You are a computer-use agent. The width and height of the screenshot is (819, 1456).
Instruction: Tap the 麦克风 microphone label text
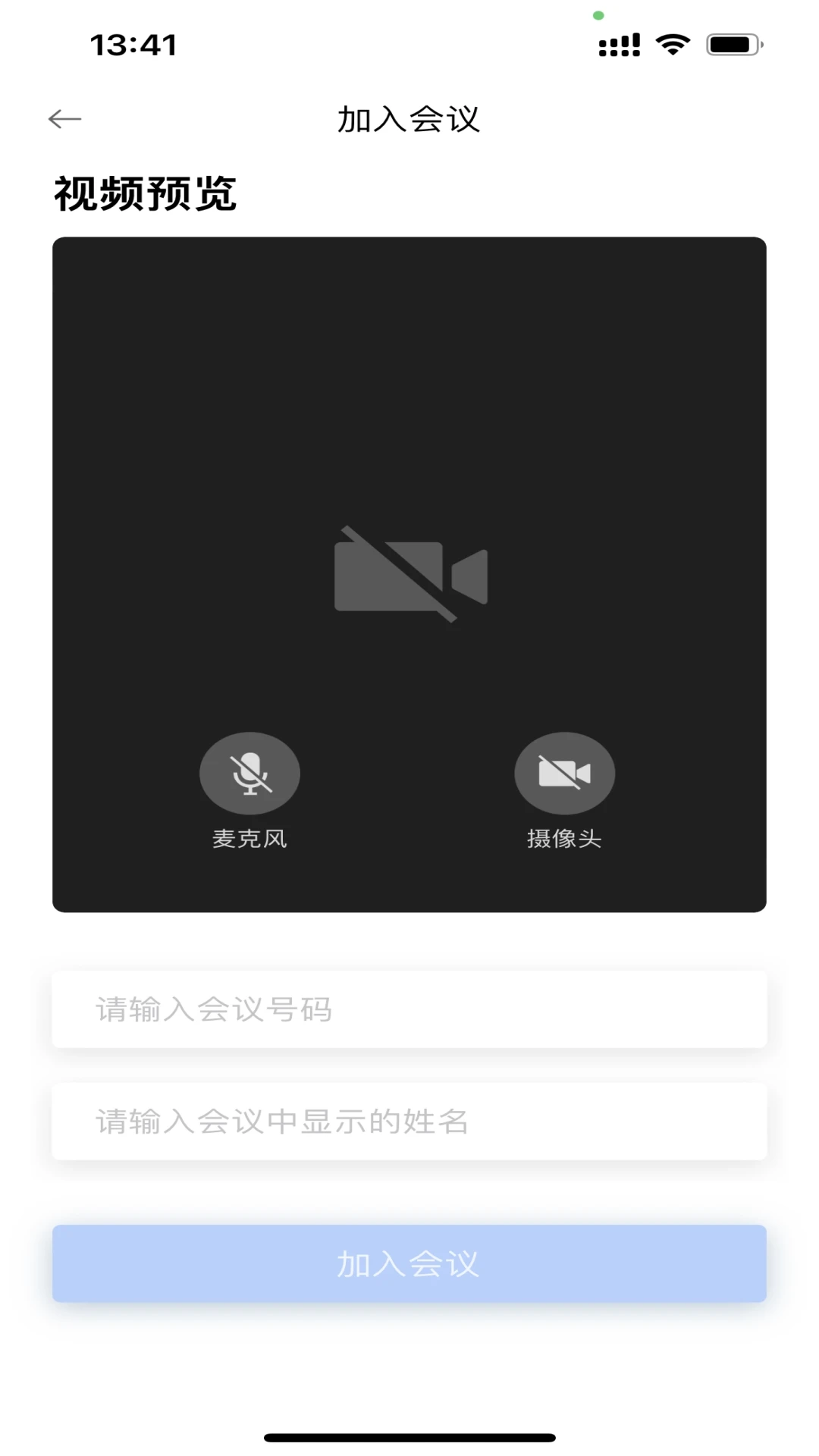[250, 839]
